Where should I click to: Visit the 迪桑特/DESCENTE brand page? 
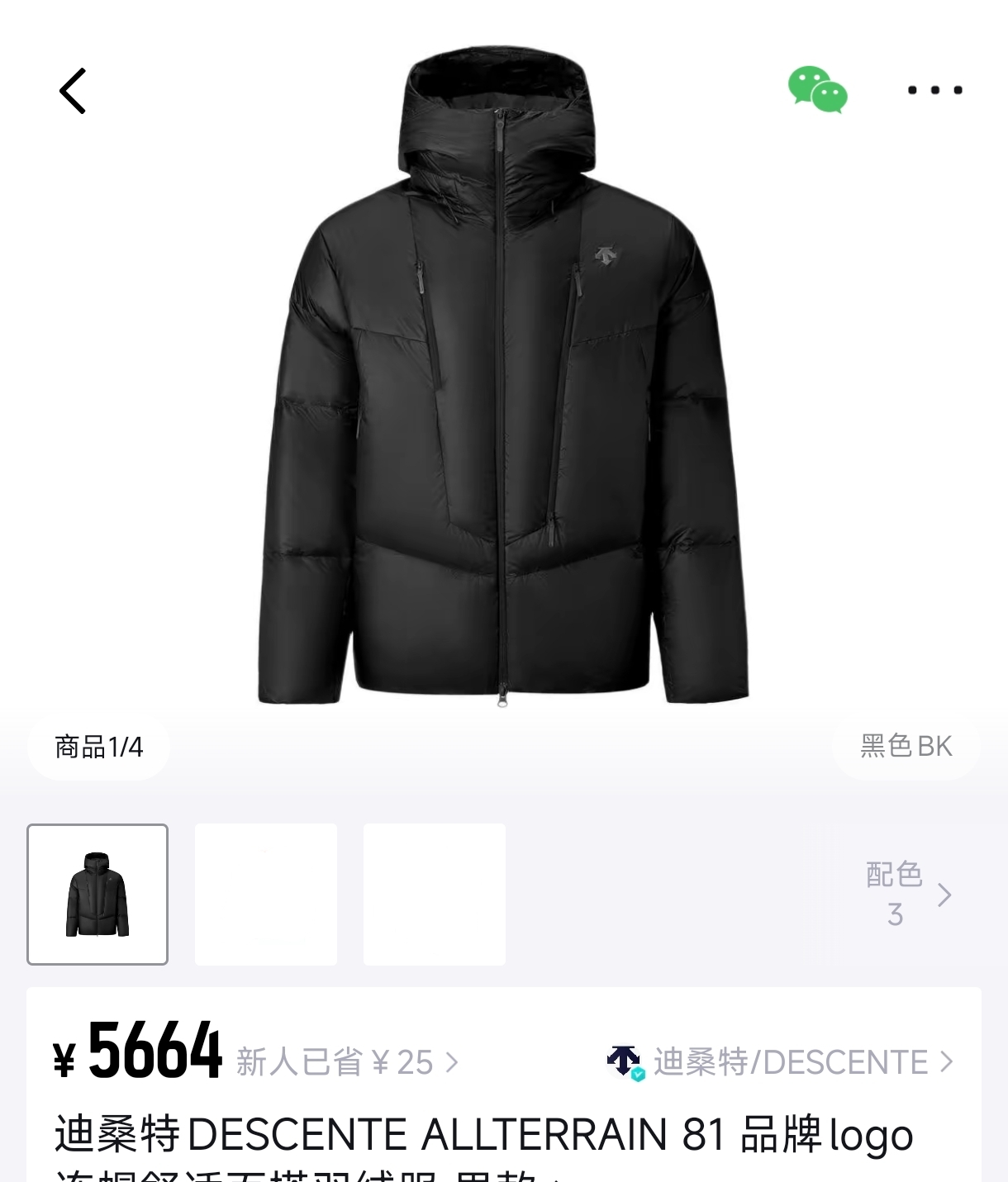click(x=781, y=1062)
